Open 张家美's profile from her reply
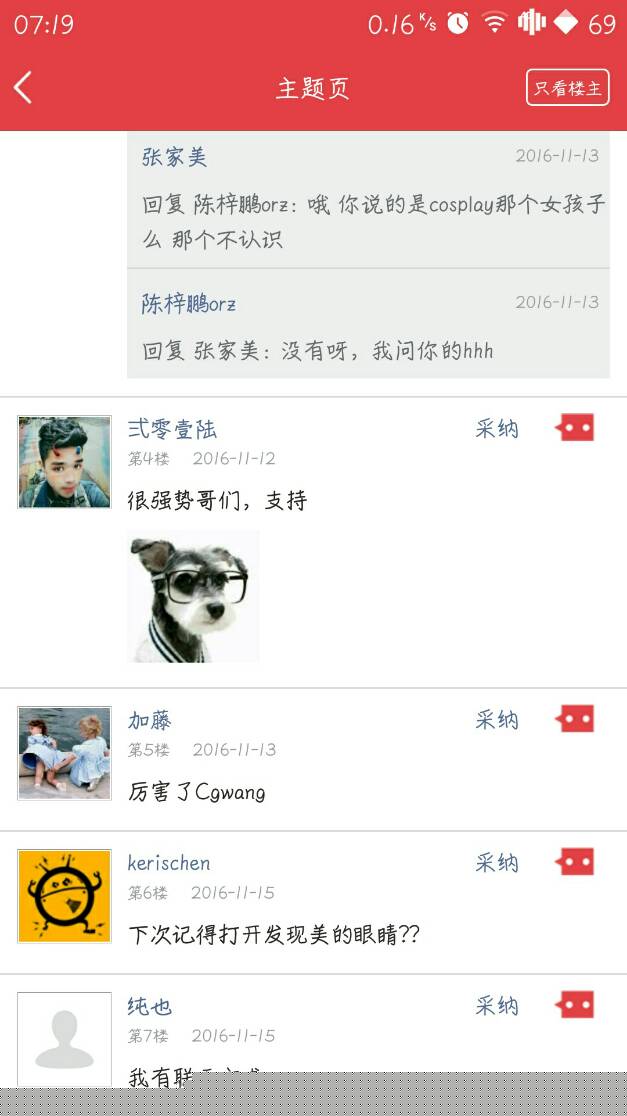627x1116 pixels. tap(174, 157)
